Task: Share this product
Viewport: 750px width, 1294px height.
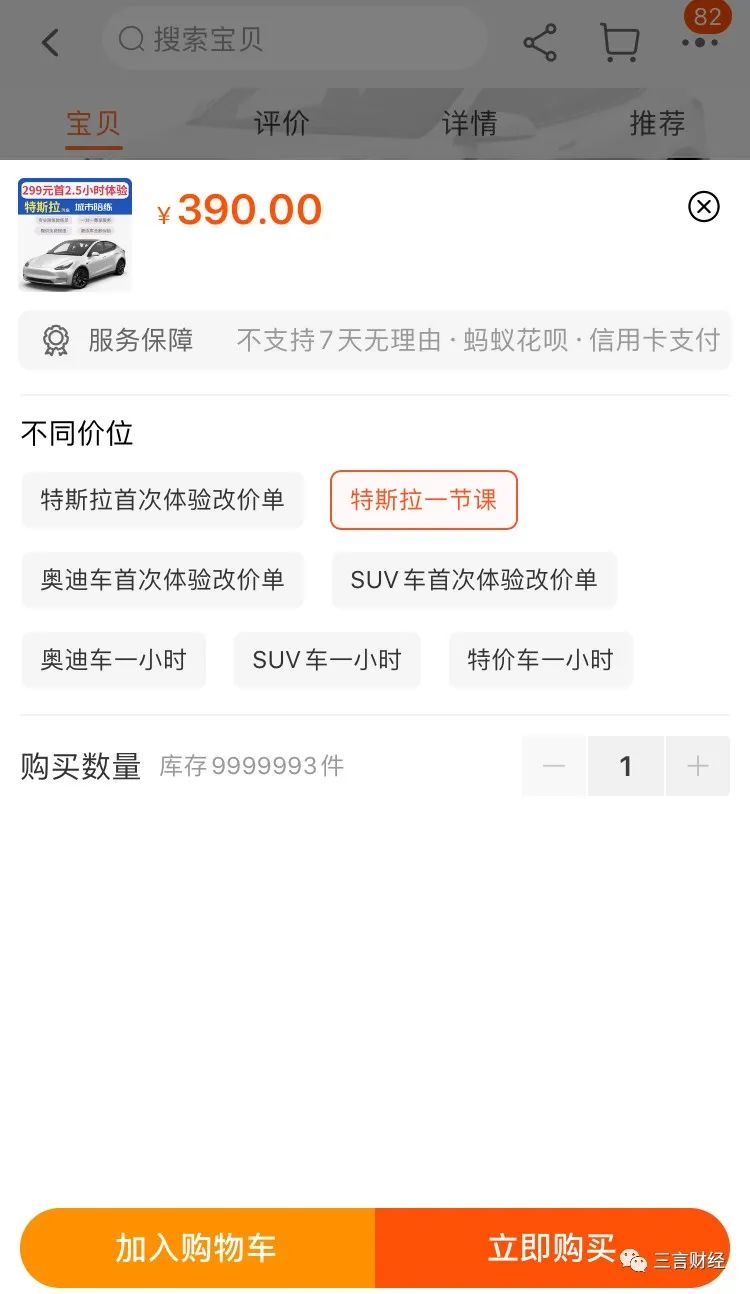Action: (x=540, y=42)
